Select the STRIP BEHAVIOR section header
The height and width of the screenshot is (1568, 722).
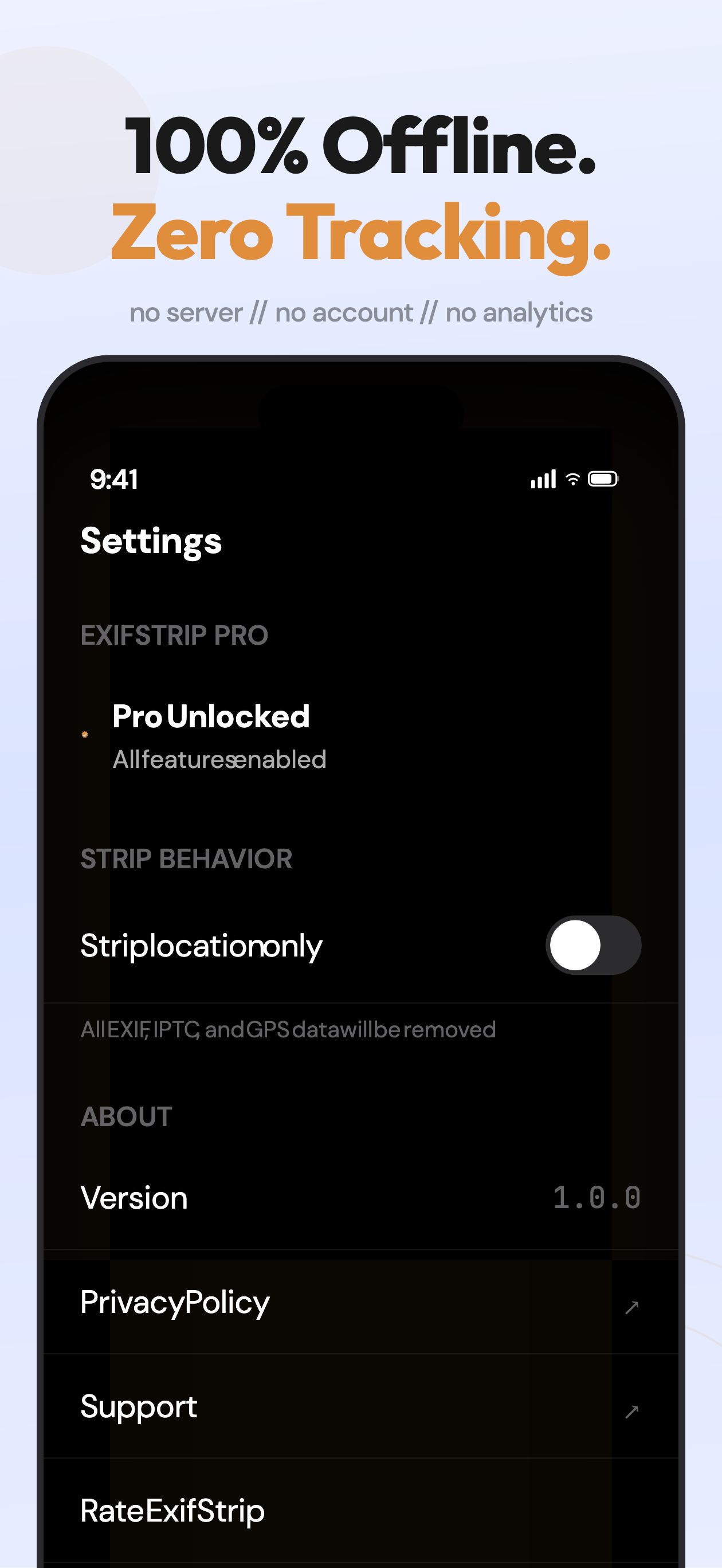187,859
